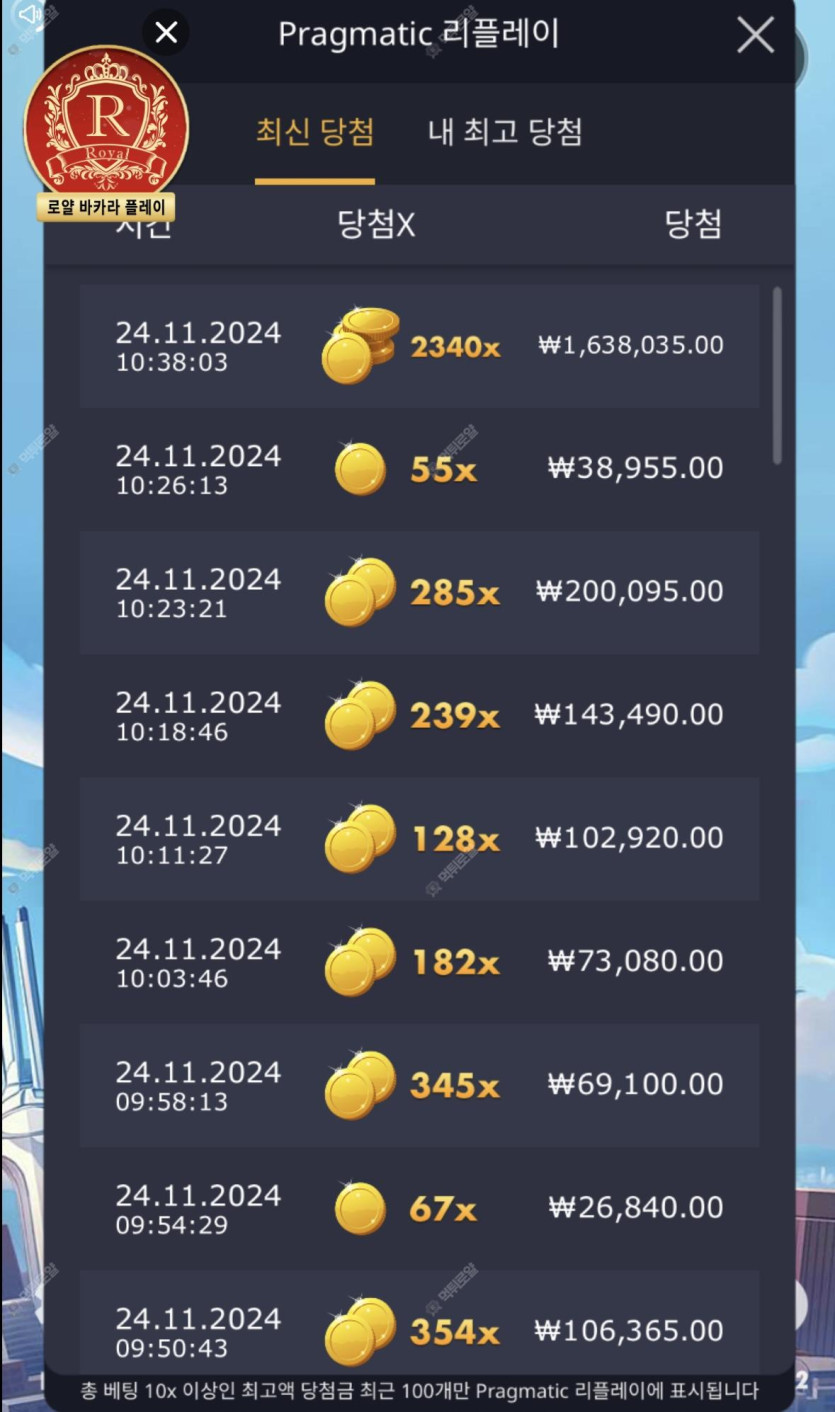View the 239x win replay
Viewport: 835px width, 1412px height.
pos(419,715)
